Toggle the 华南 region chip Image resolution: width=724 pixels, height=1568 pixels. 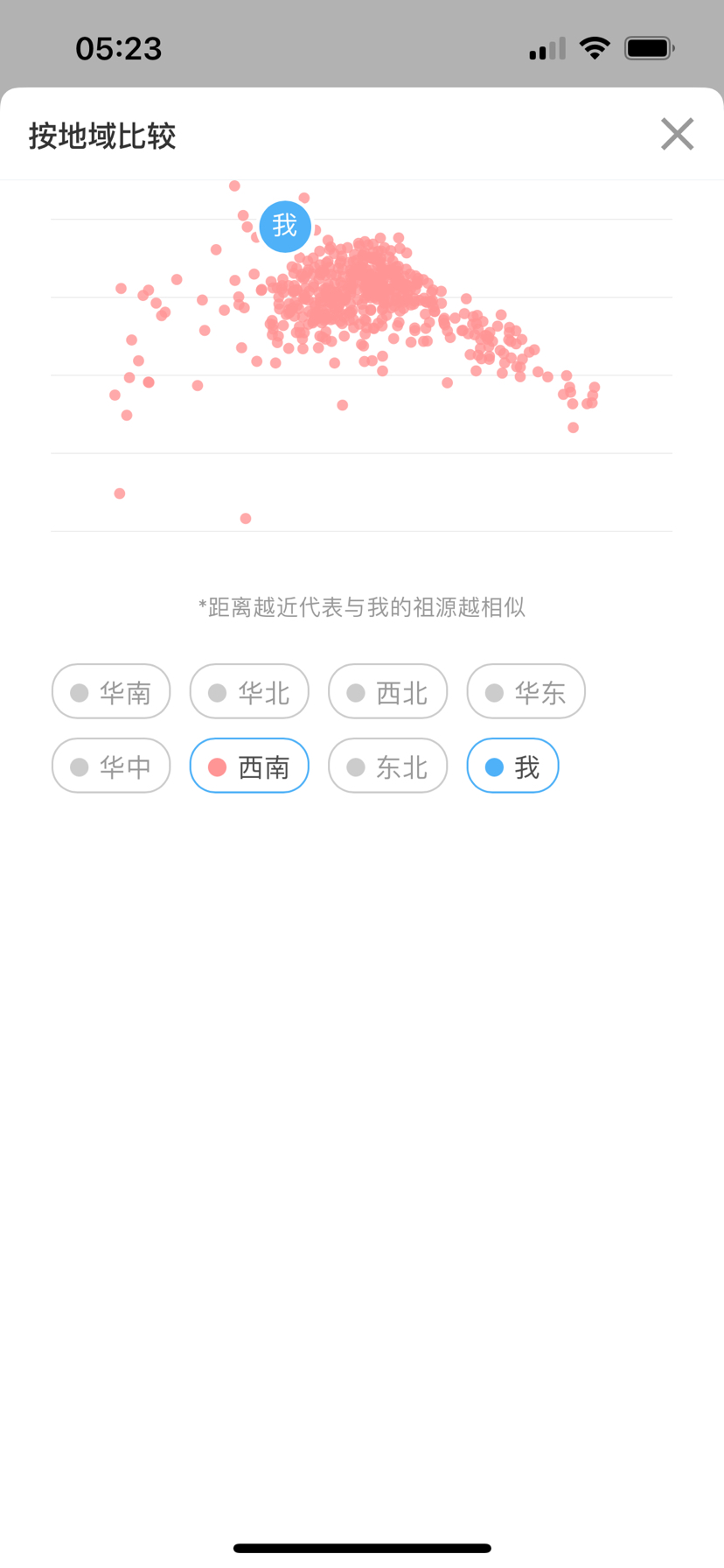coord(111,692)
